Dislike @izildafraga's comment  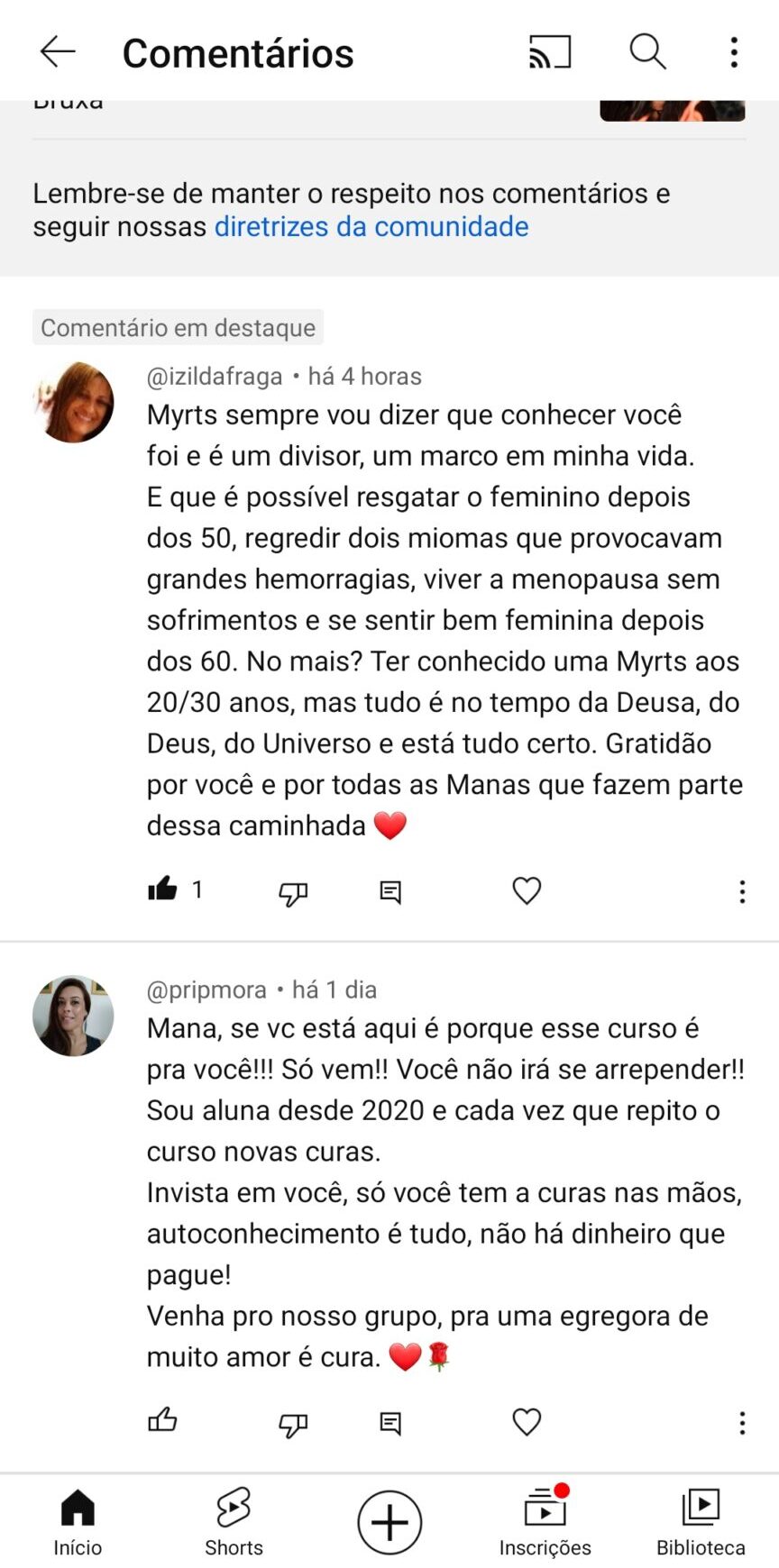click(x=293, y=892)
